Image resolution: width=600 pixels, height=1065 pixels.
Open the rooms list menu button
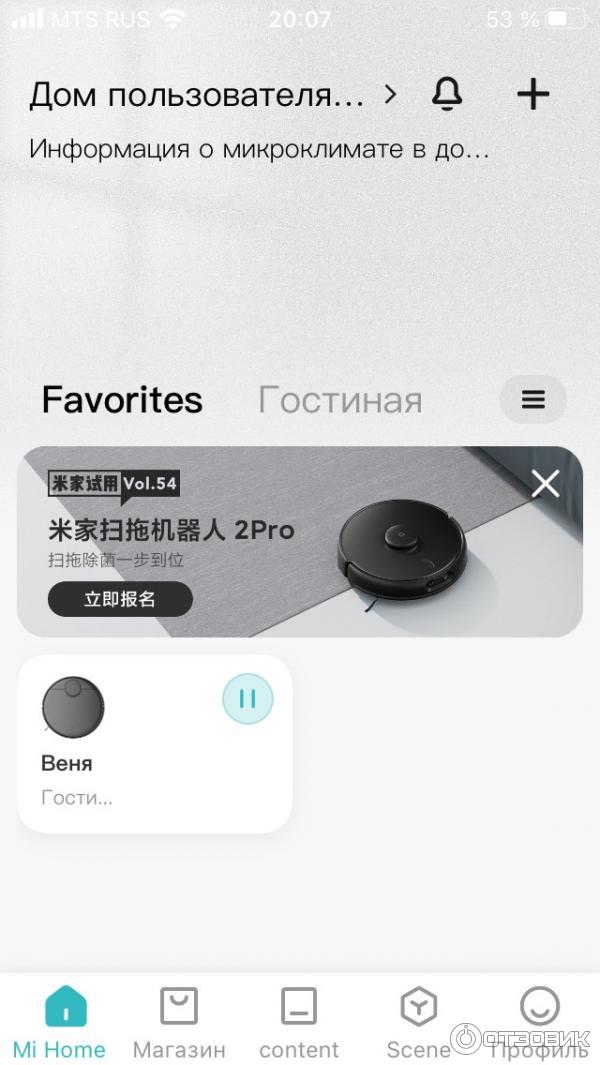(x=533, y=400)
